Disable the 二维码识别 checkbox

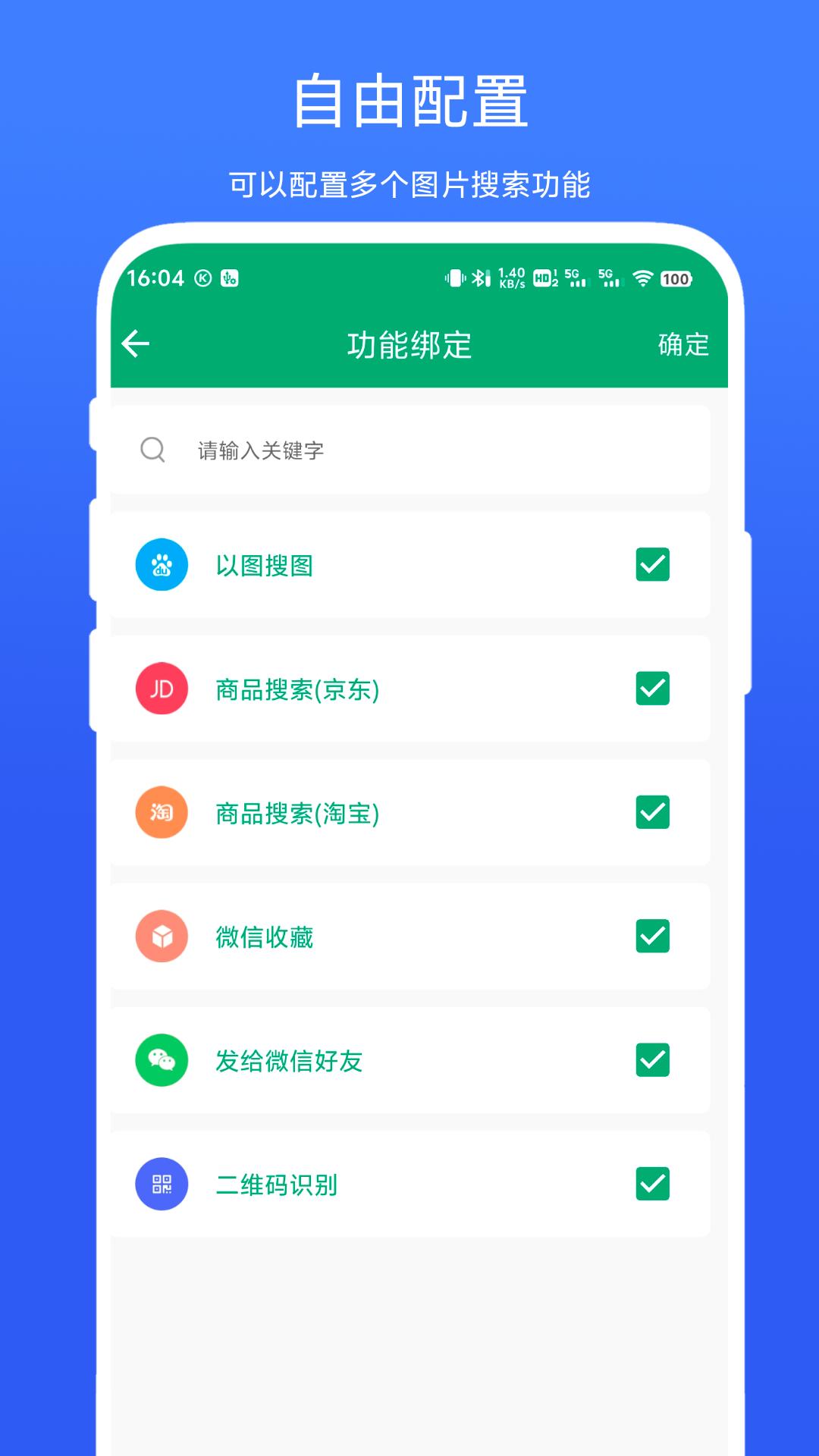pos(654,1185)
